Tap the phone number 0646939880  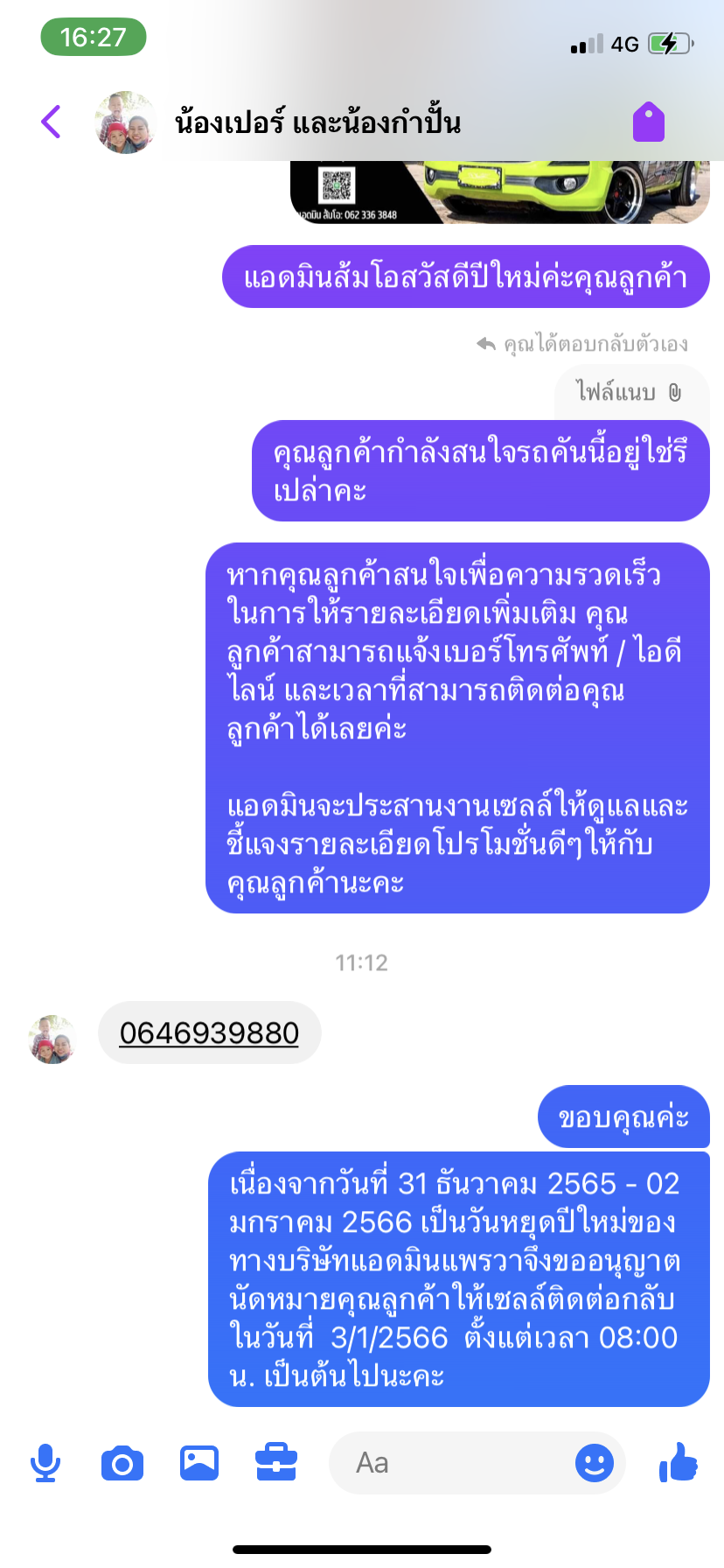(209, 1032)
